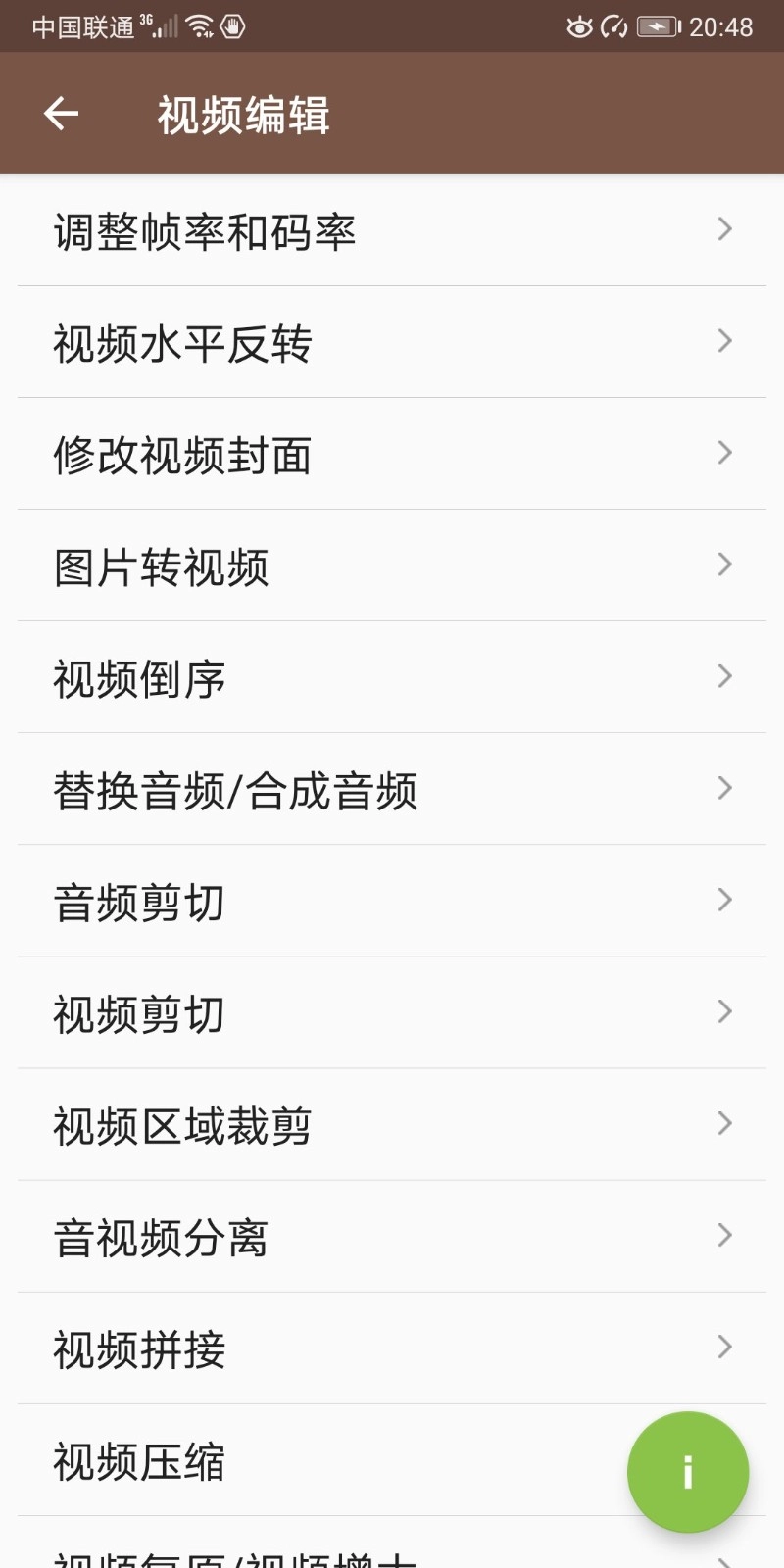Image resolution: width=784 pixels, height=1568 pixels.
Task: Open 视频压缩 function
Action: coord(140,1459)
